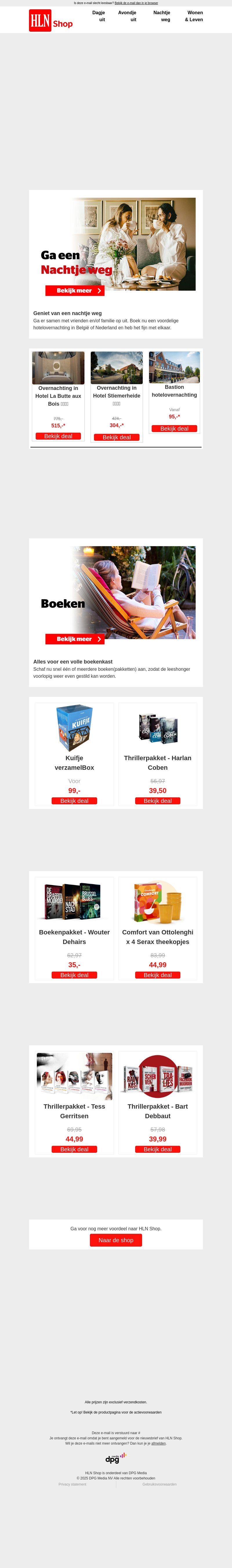View the Thrillerpakket Harlan Coben deal
The height and width of the screenshot is (1568, 232).
[157, 801]
